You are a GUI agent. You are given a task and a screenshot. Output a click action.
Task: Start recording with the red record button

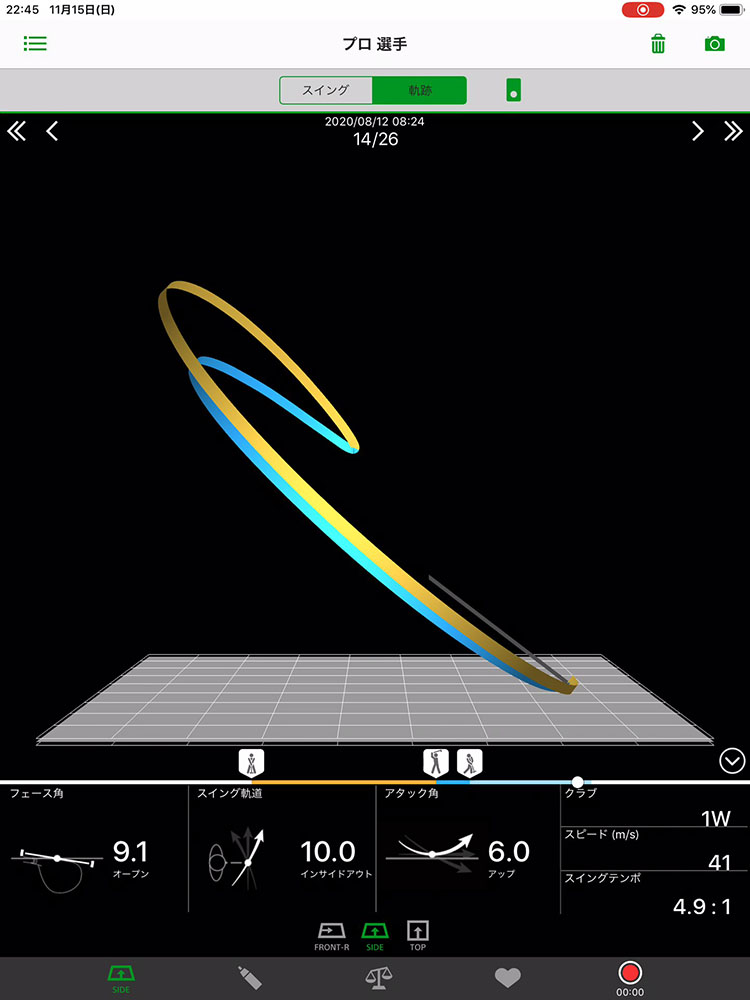click(630, 973)
